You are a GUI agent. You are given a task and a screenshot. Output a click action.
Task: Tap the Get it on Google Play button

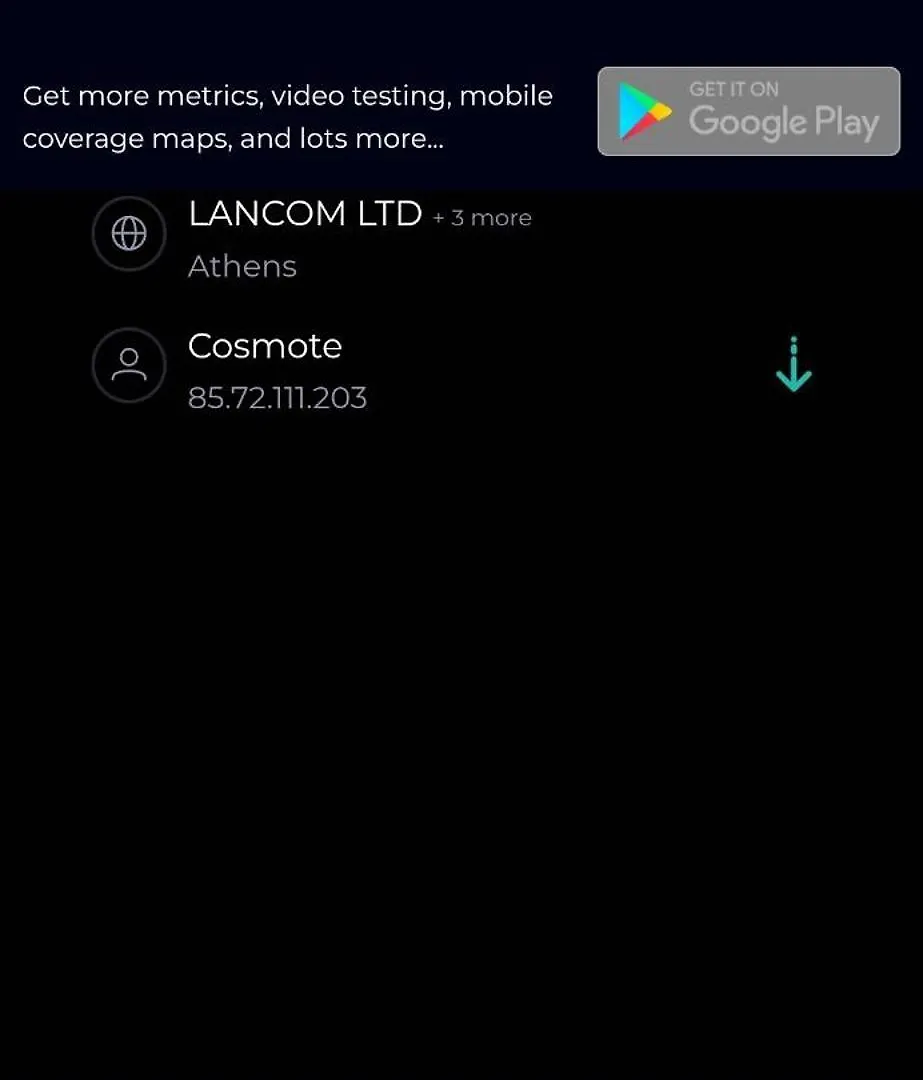(749, 111)
